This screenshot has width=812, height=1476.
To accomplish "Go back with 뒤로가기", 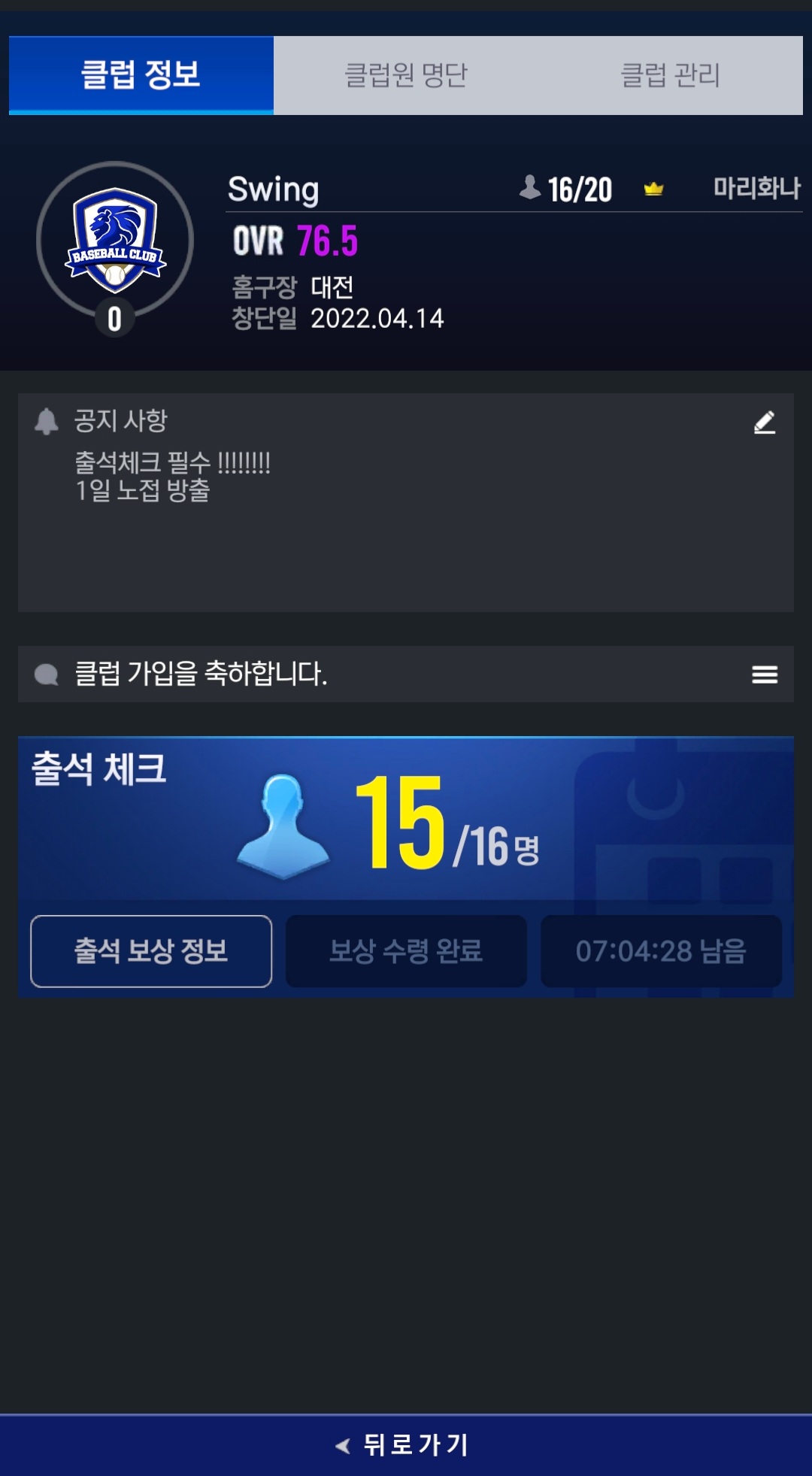I will pos(406,1444).
